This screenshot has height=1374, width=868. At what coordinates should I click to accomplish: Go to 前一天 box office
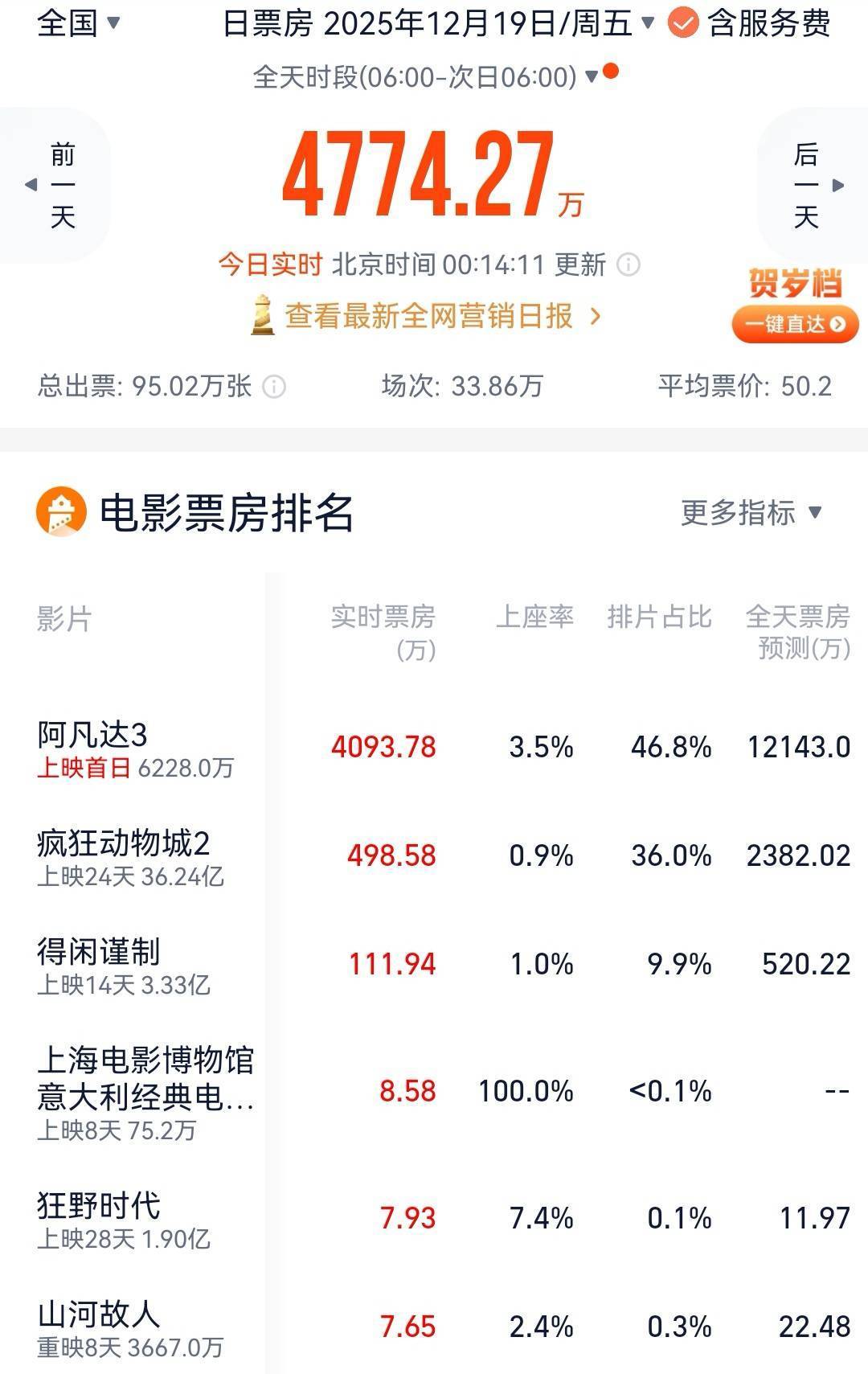[x=55, y=185]
